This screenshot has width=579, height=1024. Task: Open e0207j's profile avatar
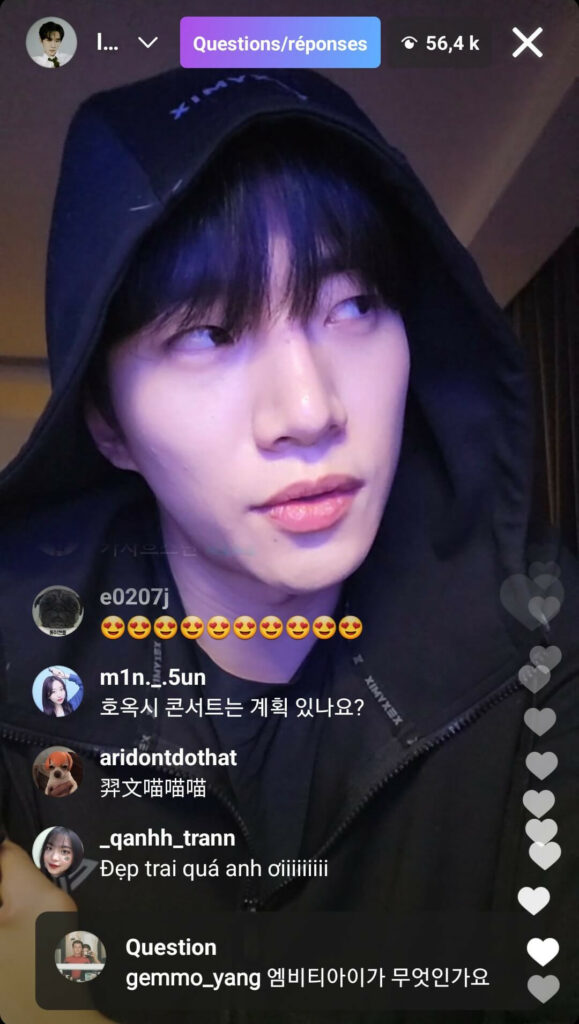pyautogui.click(x=57, y=611)
